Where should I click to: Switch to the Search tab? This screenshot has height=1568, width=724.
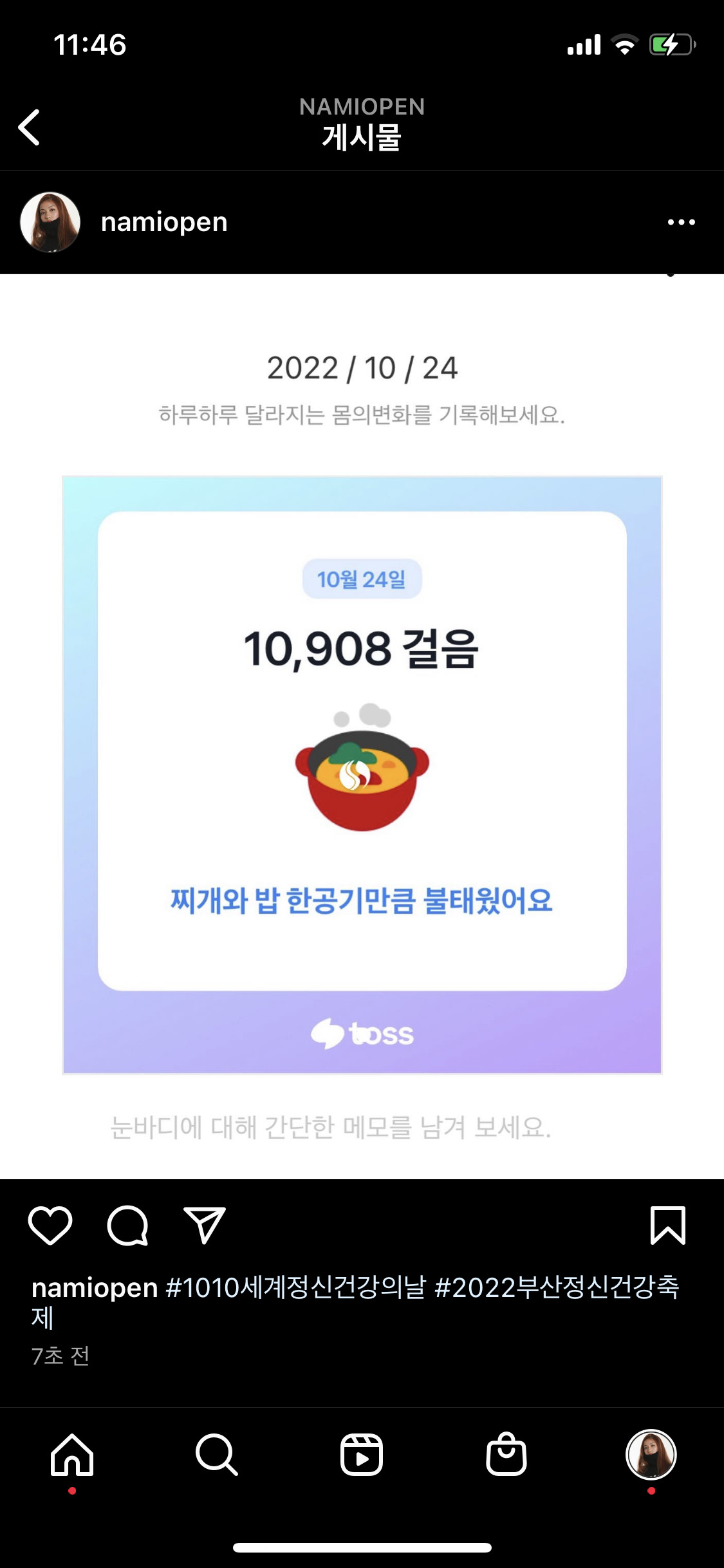[x=217, y=1455]
